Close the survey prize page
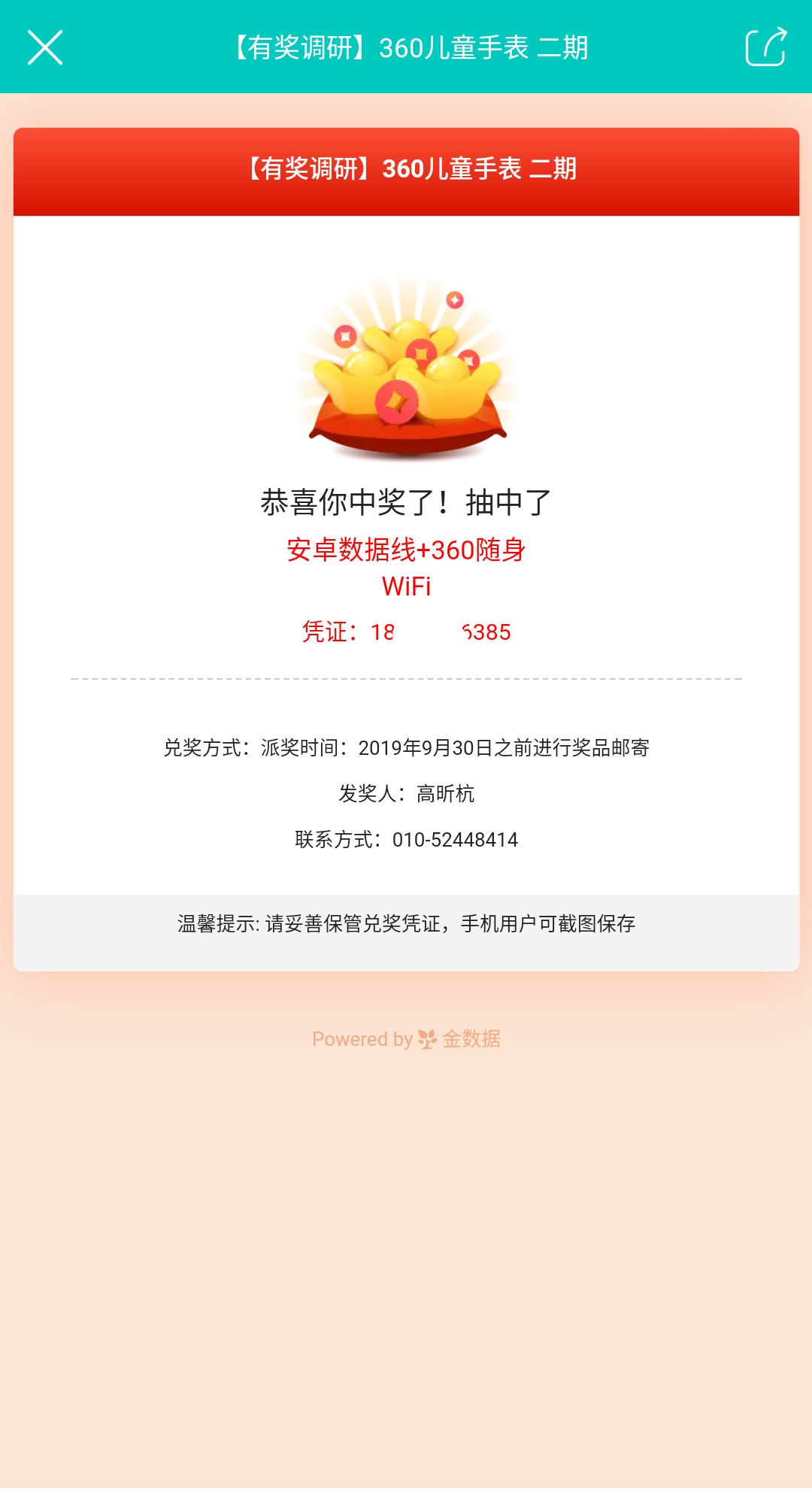This screenshot has height=1503, width=812. coord(45,47)
